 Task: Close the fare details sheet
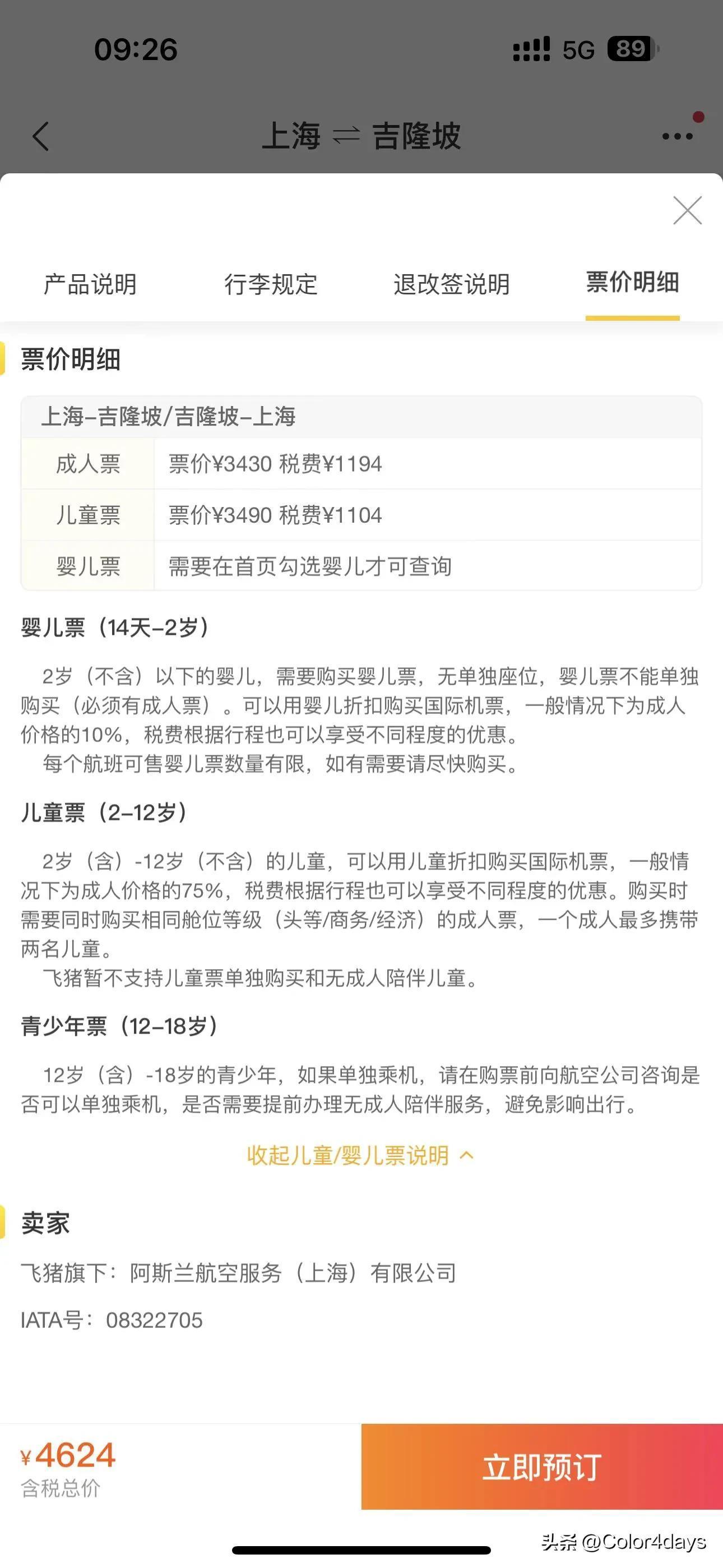687,210
